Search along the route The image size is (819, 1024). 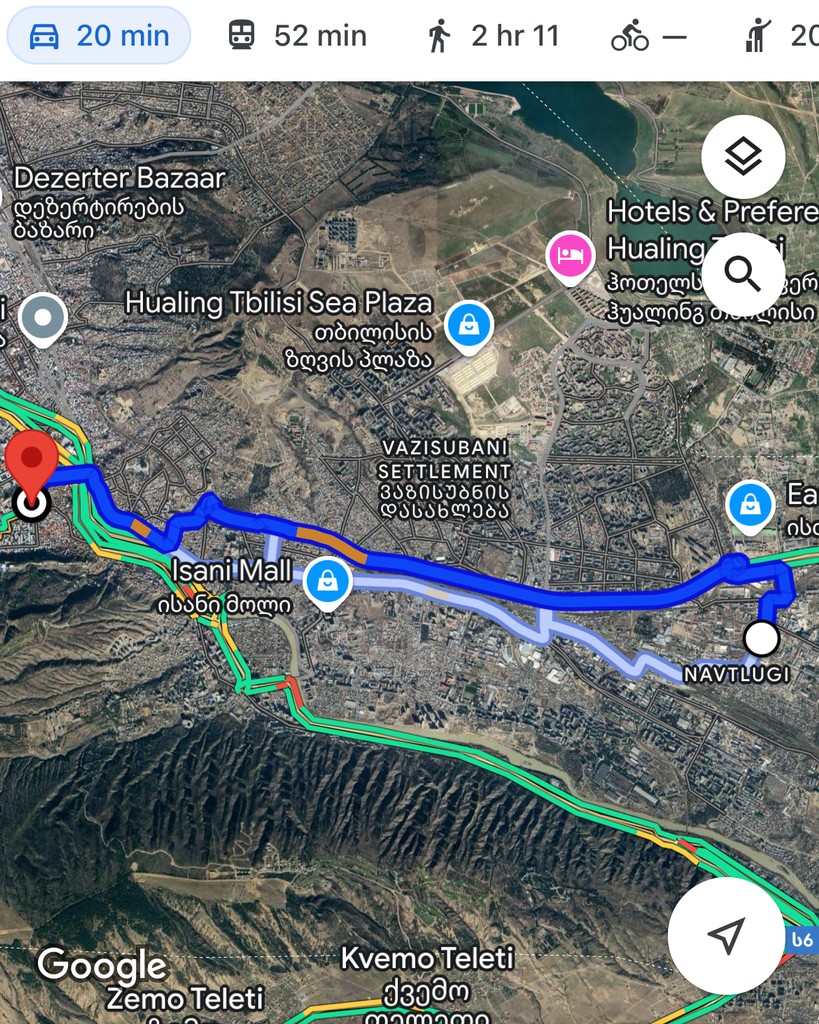(743, 273)
